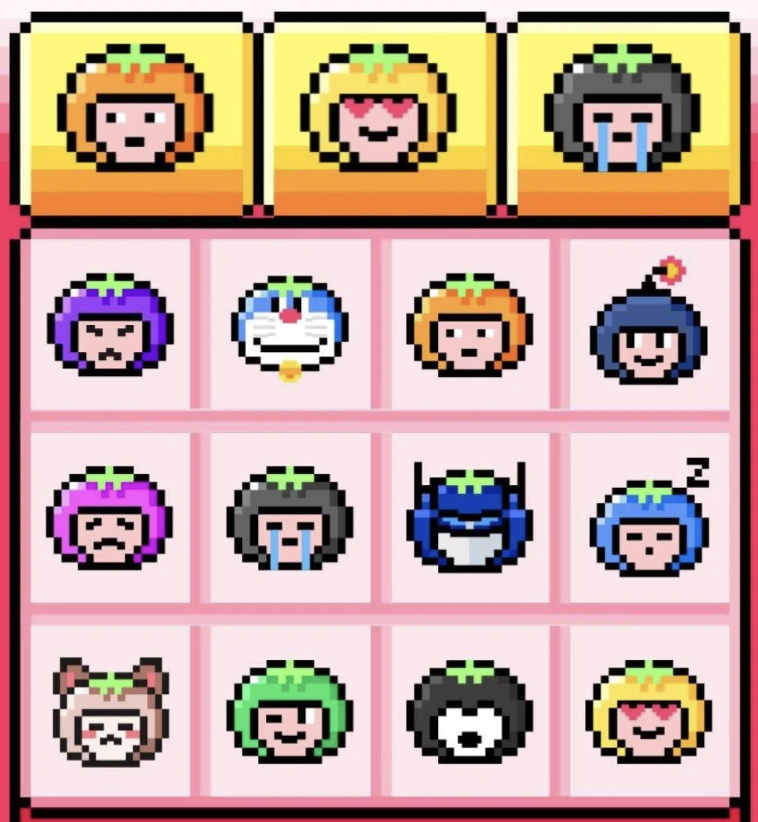
Task: Pick the crying black-haired emote in the pink grid
Action: click(x=289, y=518)
